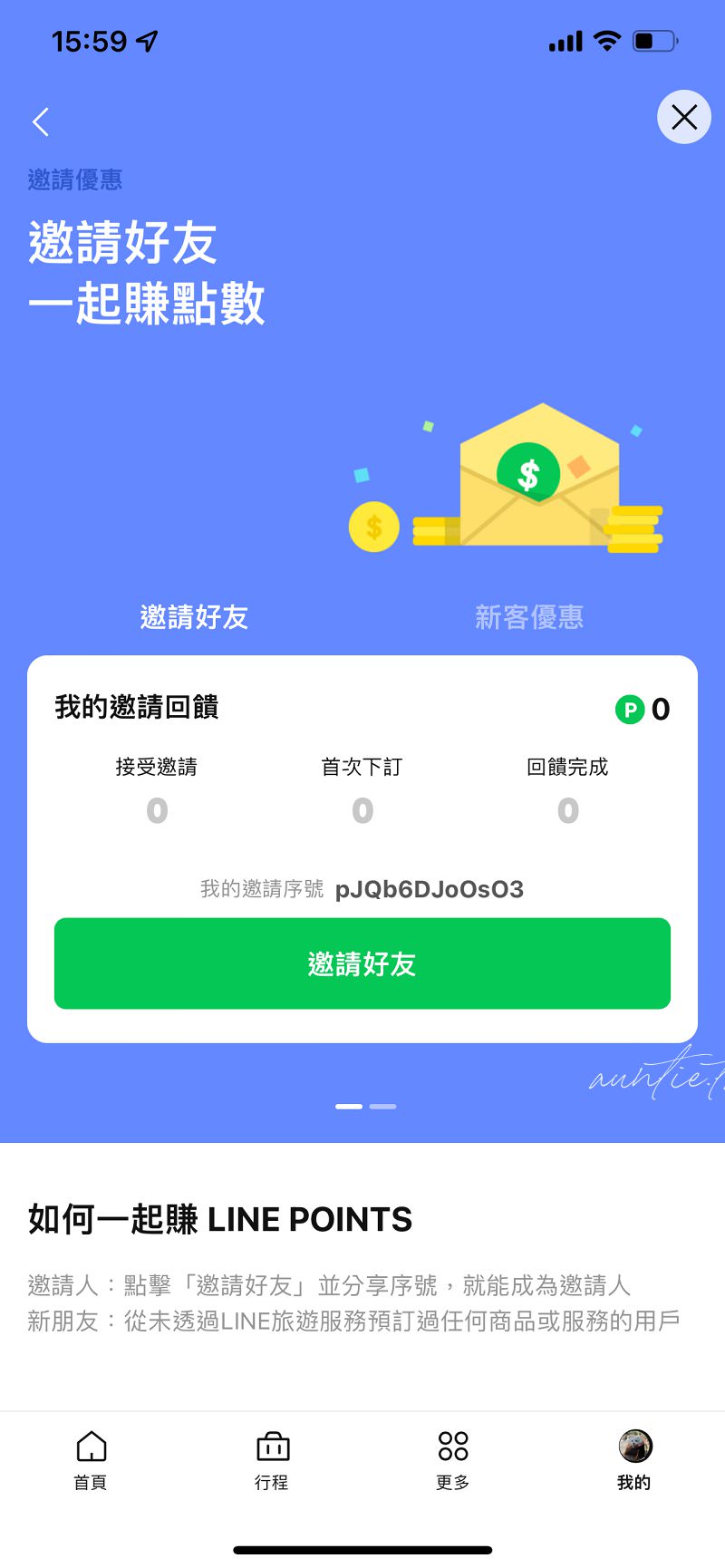
Task: Select the 邀請好友 tab
Action: pyautogui.click(x=194, y=617)
